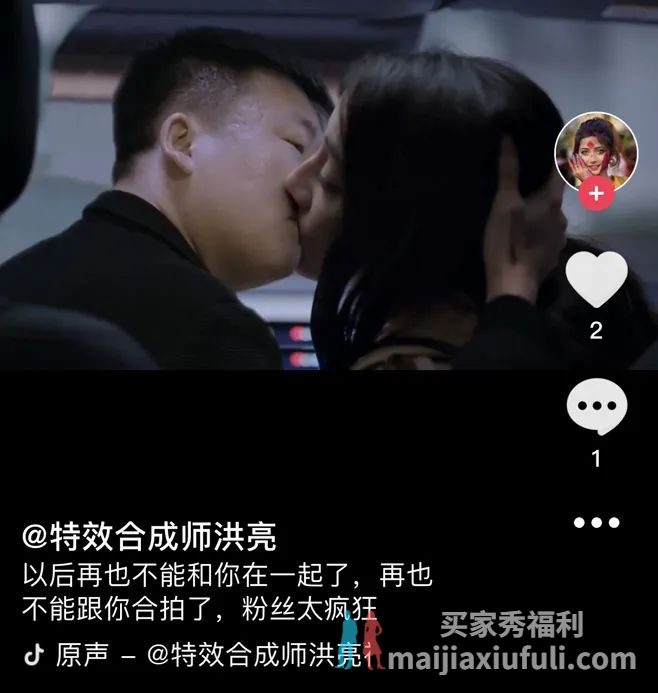Viewport: 658px width, 693px height.
Task: Open @特效合成师洪亮 username link
Action: [x=149, y=537]
